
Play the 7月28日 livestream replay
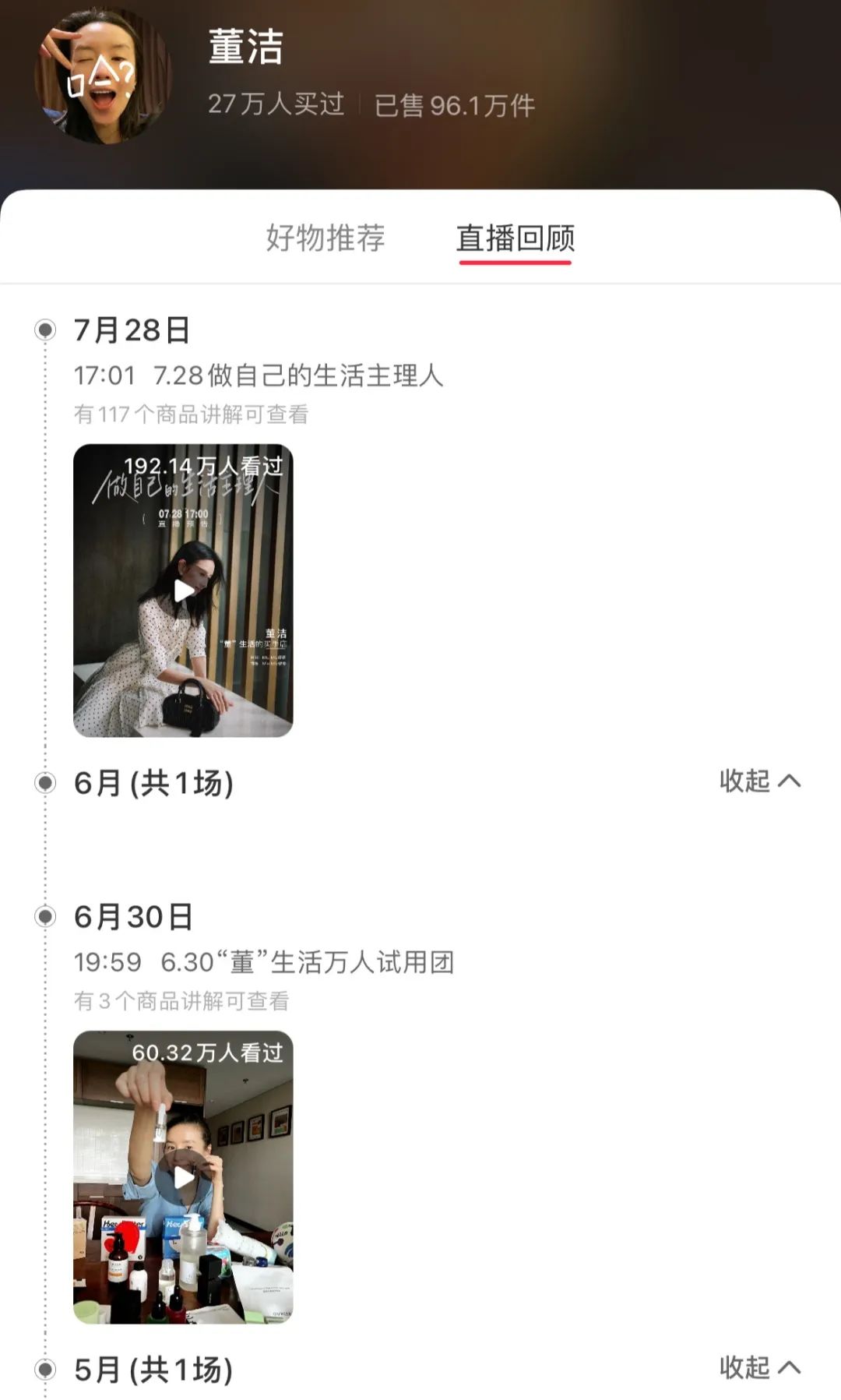click(183, 591)
